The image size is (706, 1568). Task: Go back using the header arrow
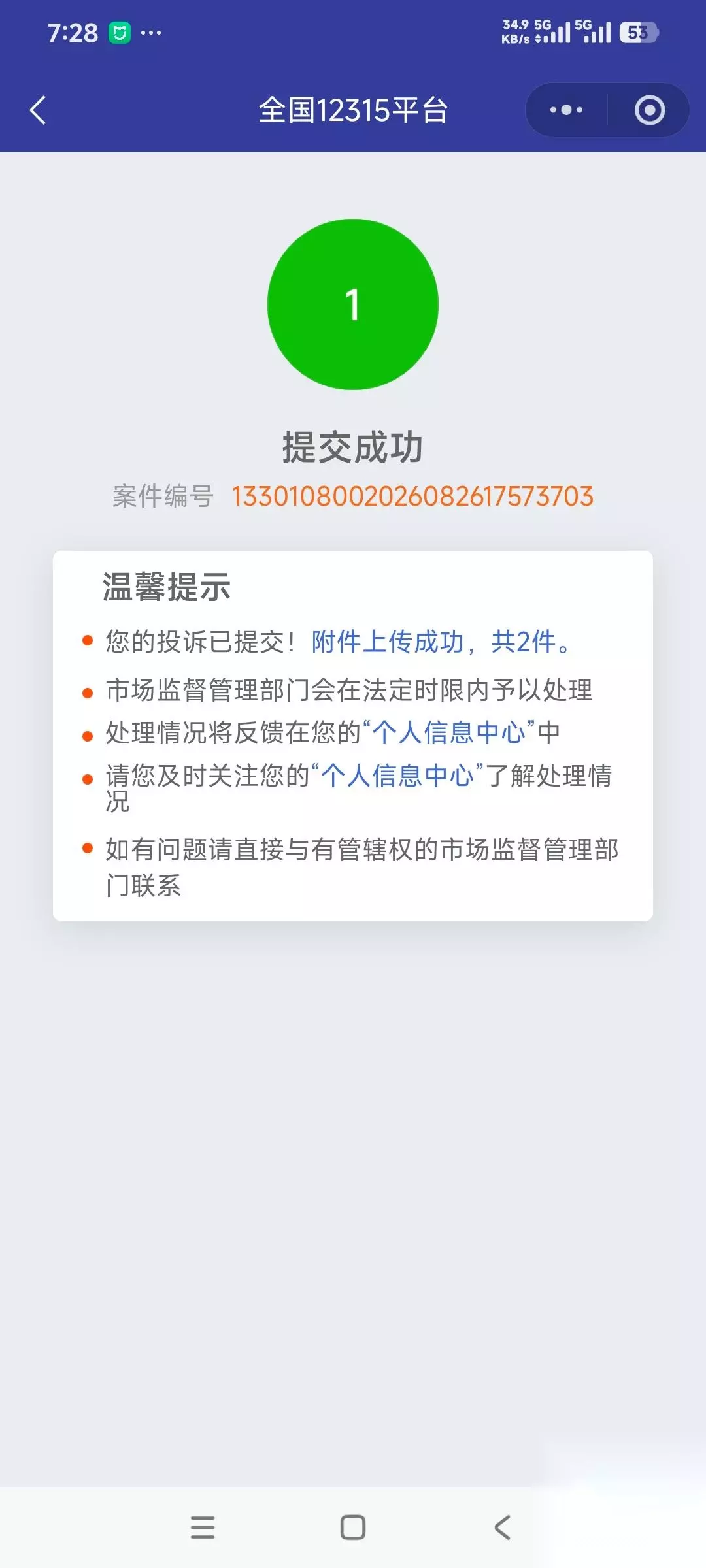[39, 110]
